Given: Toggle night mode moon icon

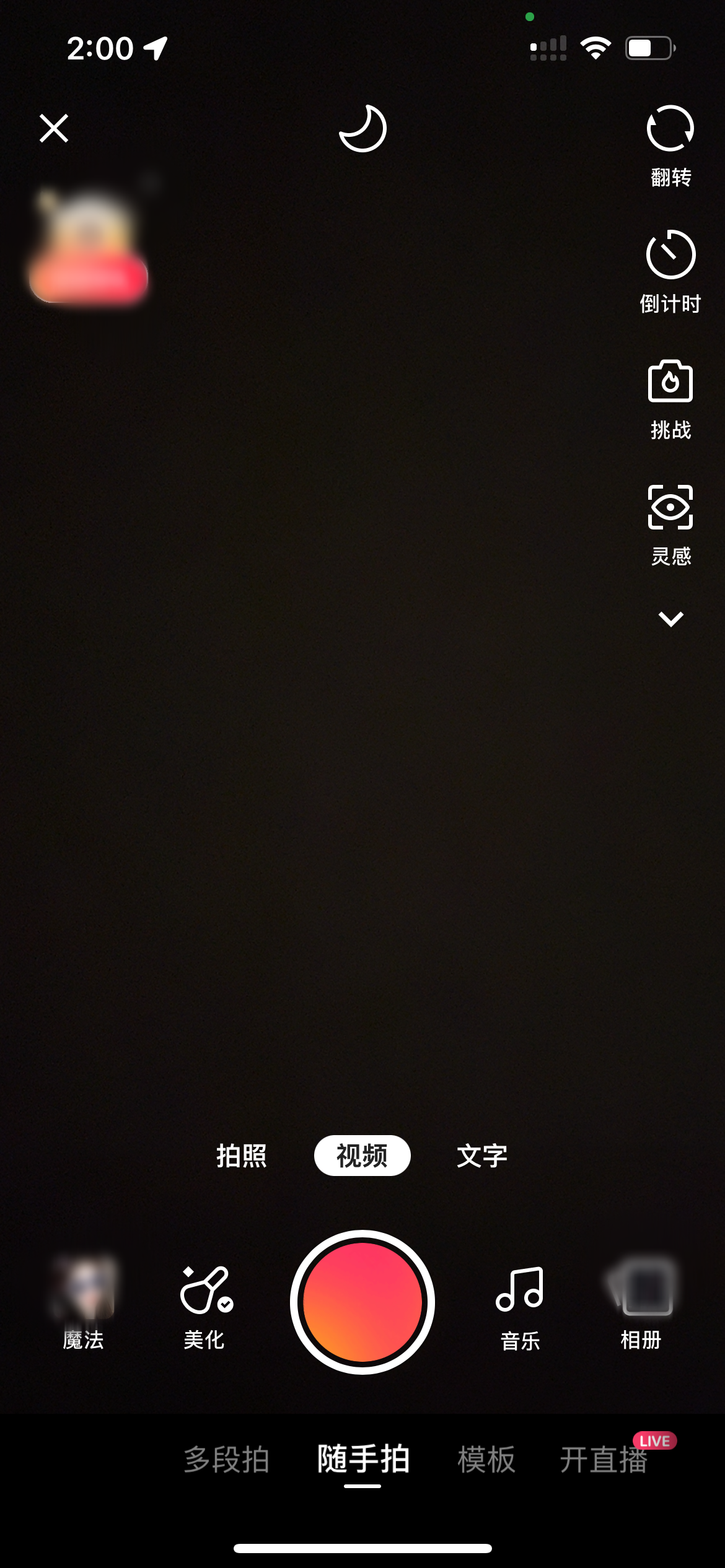Looking at the screenshot, I should [x=363, y=129].
